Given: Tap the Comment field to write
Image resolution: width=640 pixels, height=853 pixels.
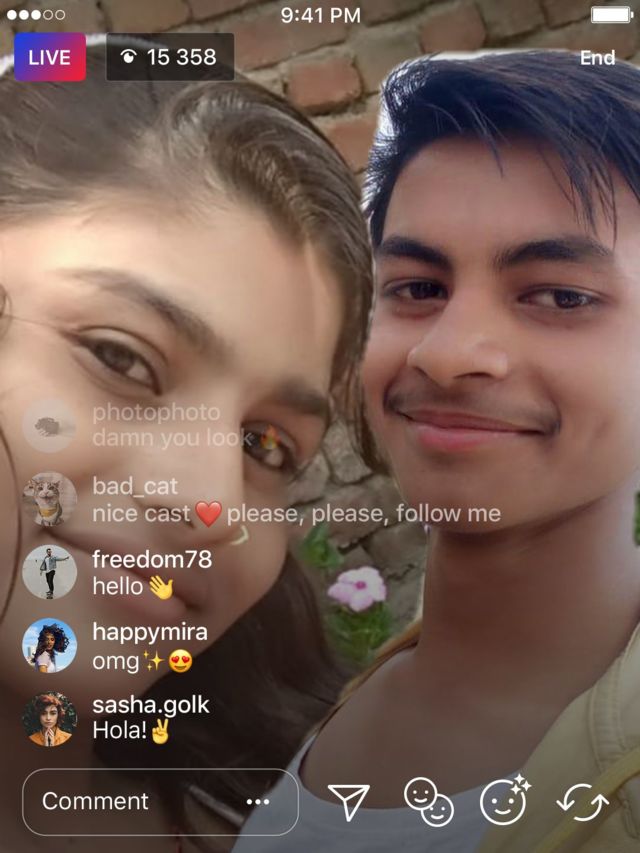Looking at the screenshot, I should pos(160,801).
